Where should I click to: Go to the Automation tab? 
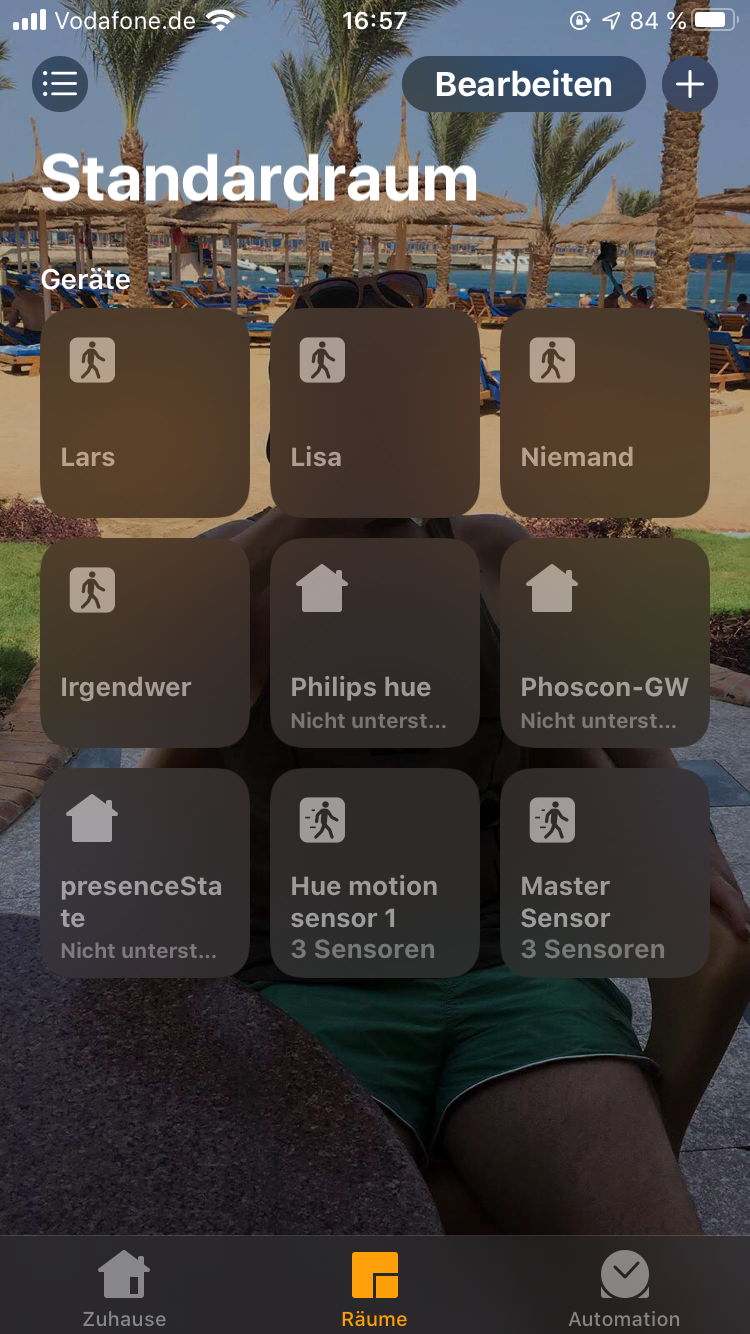click(624, 1289)
